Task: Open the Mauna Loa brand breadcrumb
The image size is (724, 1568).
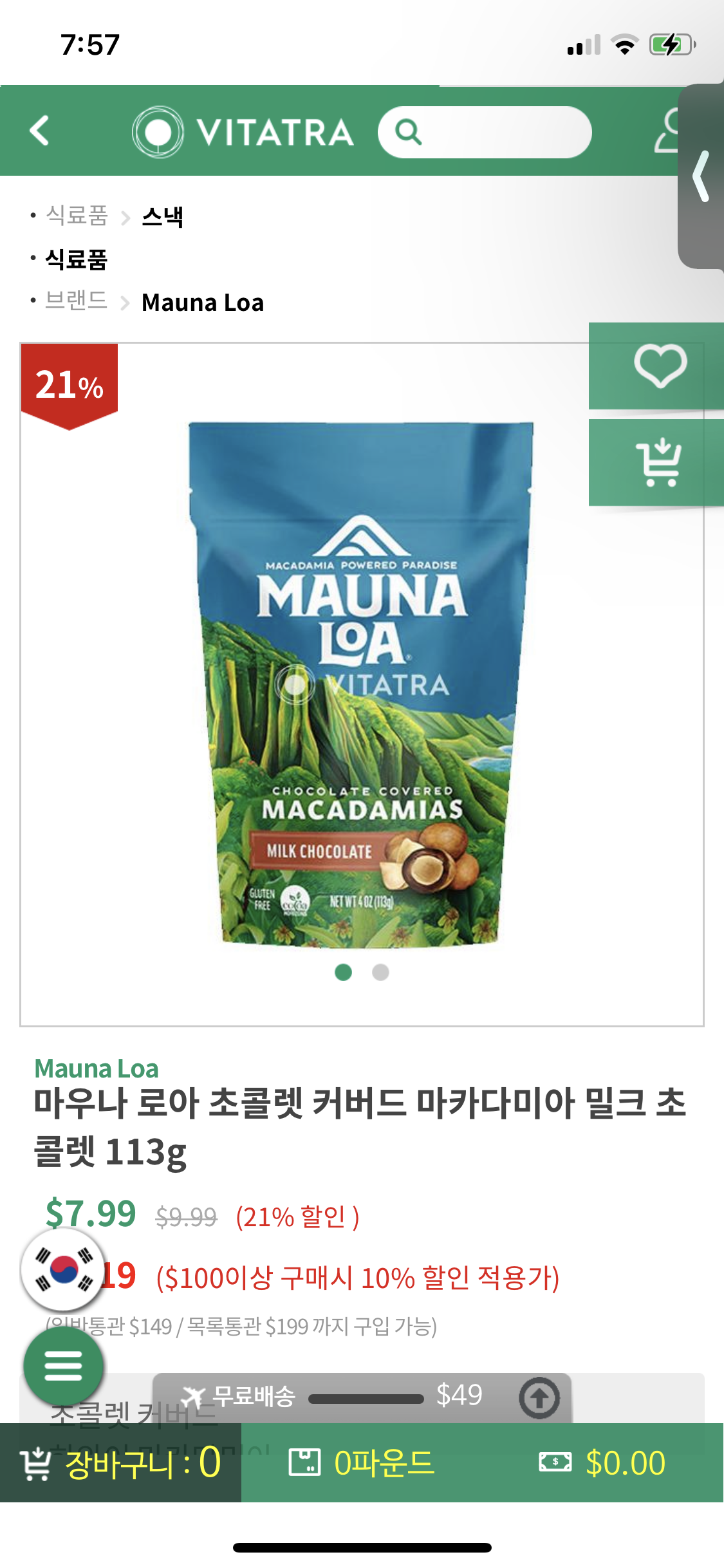Action: coord(202,303)
